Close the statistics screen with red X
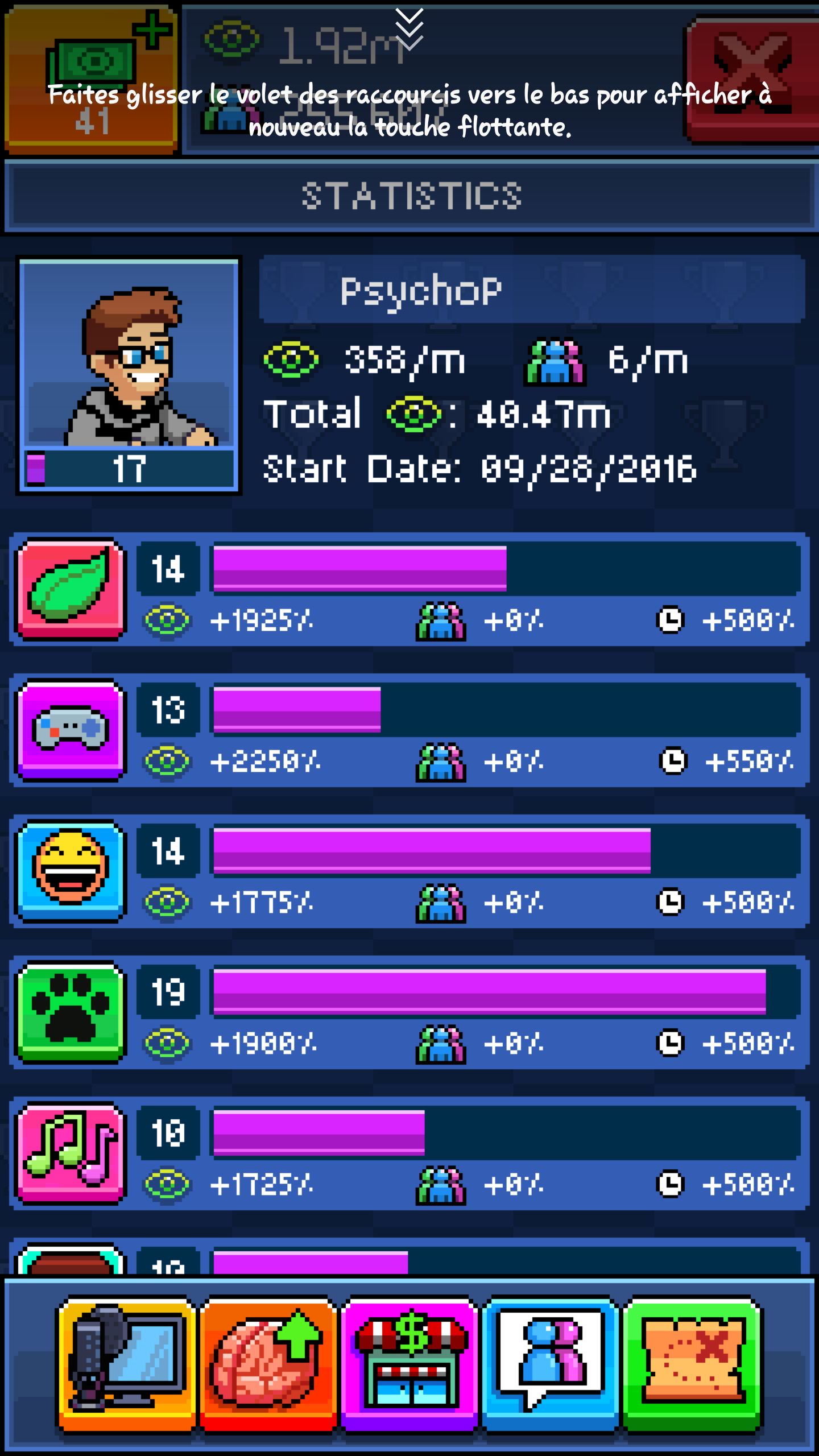819x1456 pixels. [x=752, y=80]
